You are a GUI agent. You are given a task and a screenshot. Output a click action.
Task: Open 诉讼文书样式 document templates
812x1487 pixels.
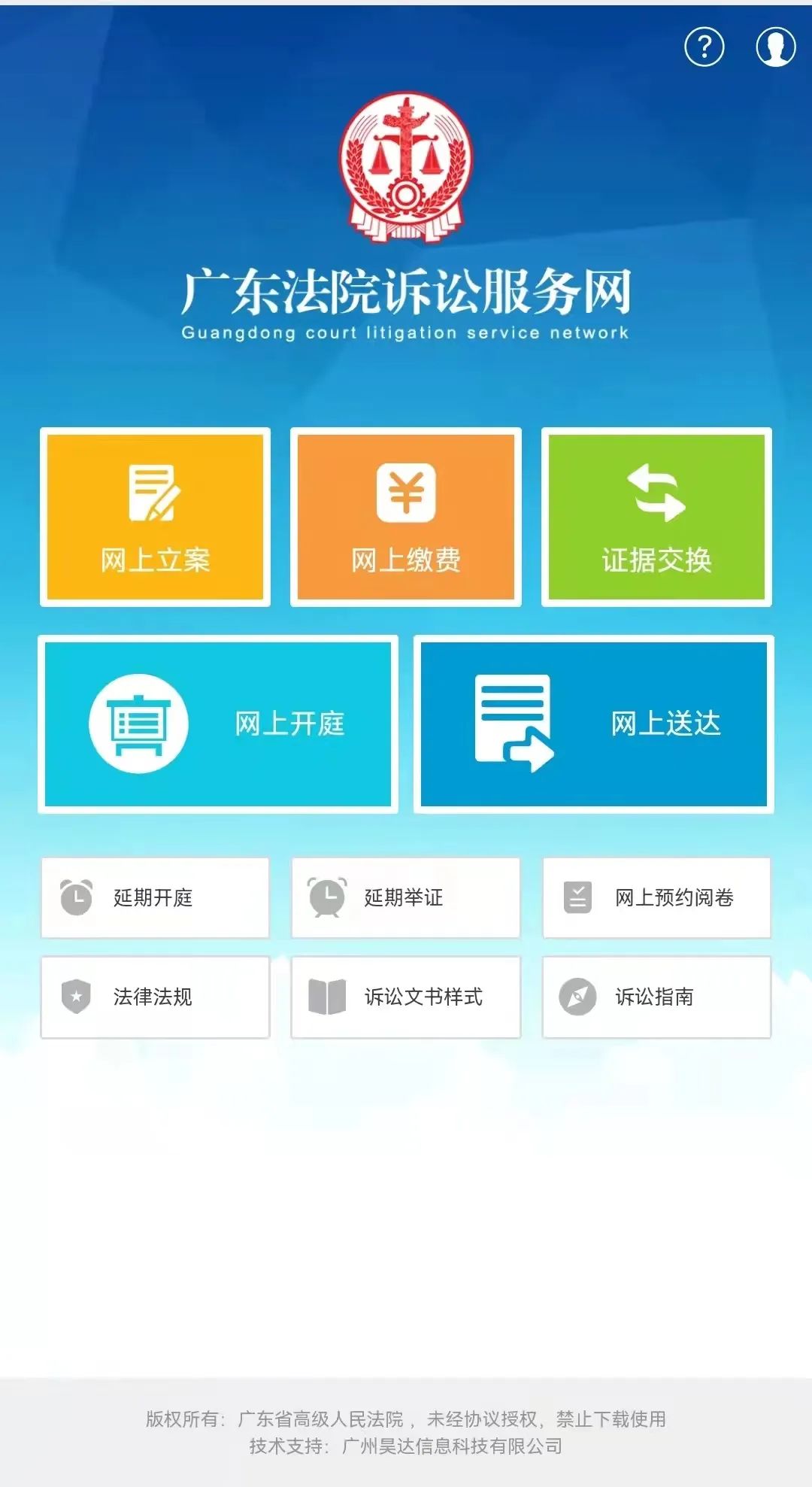[x=406, y=997]
